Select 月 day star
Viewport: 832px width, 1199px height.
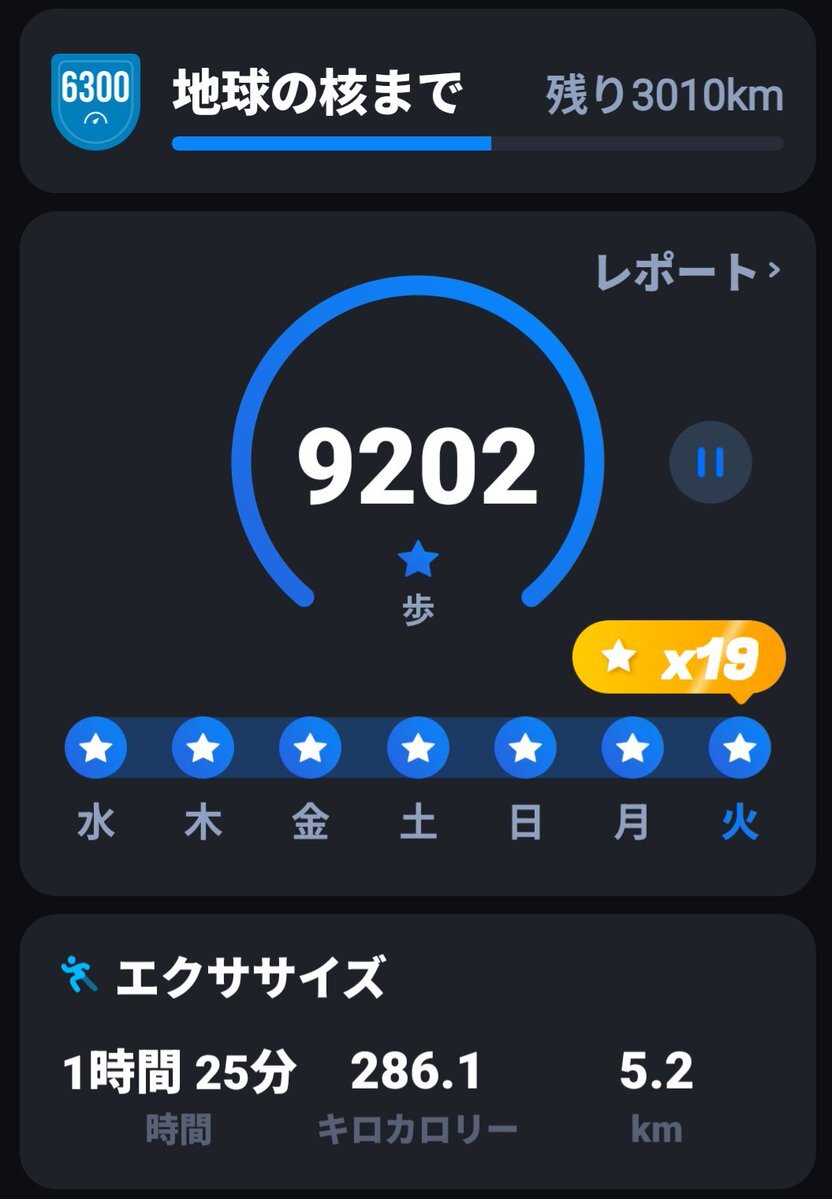[632, 747]
